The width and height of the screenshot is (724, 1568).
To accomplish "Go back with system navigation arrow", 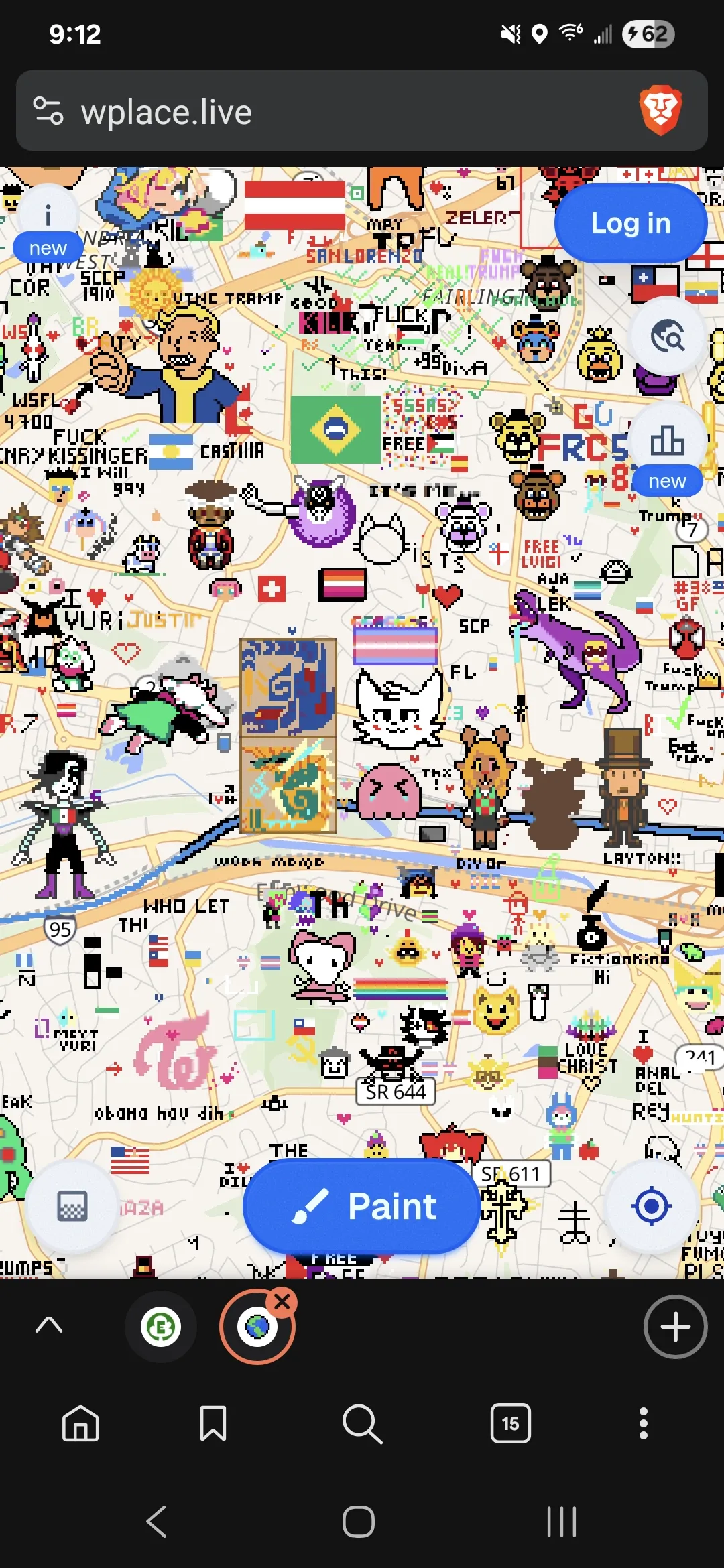I will [157, 1521].
